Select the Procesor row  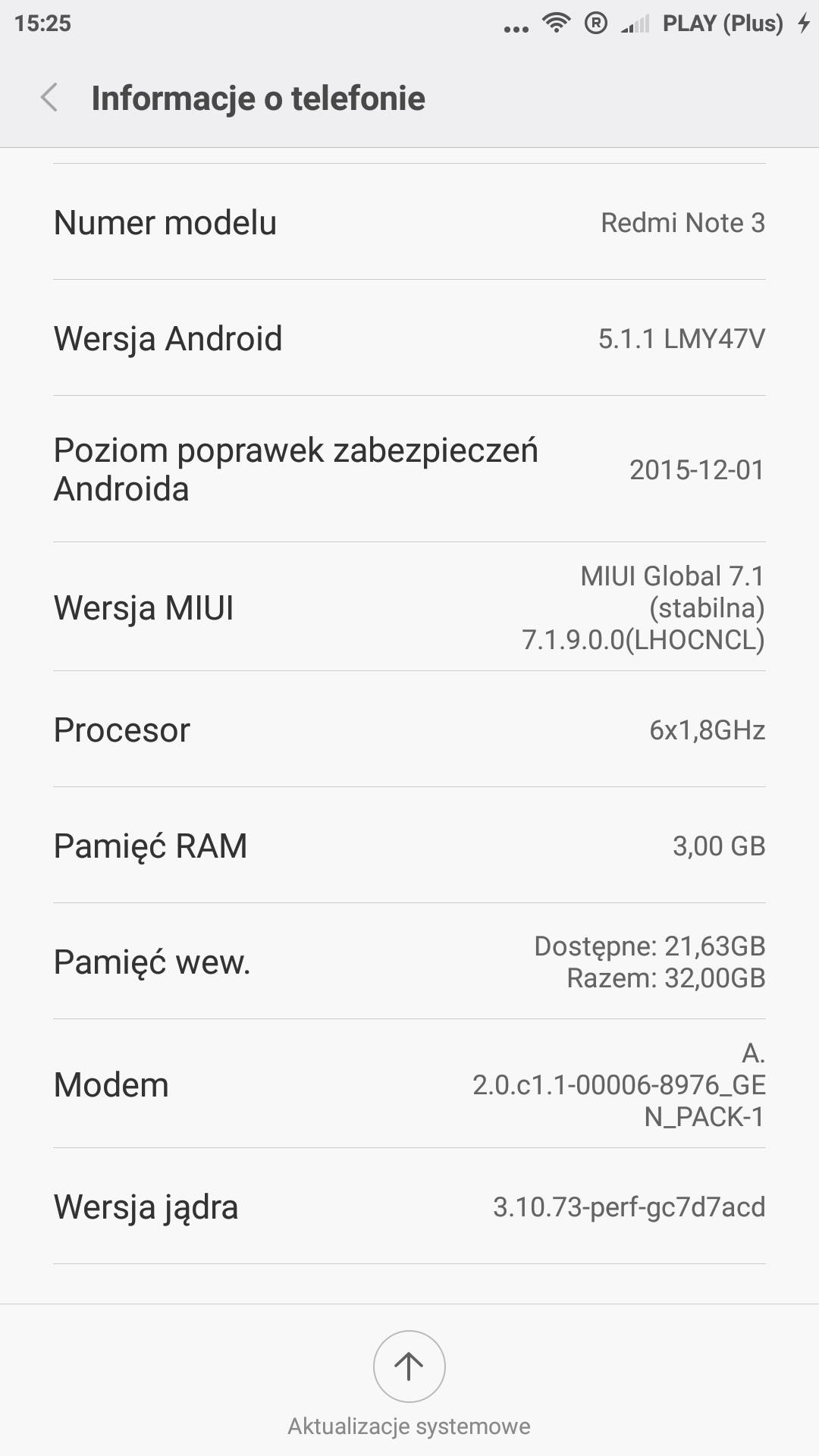point(409,730)
